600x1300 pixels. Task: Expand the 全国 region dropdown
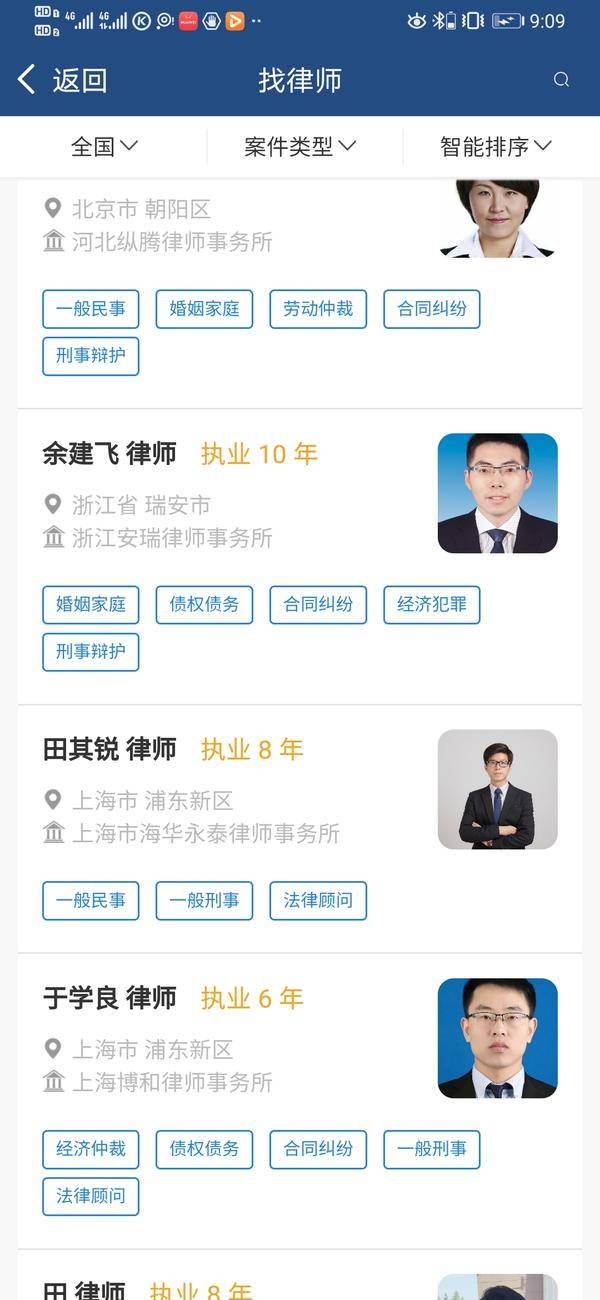coord(104,147)
